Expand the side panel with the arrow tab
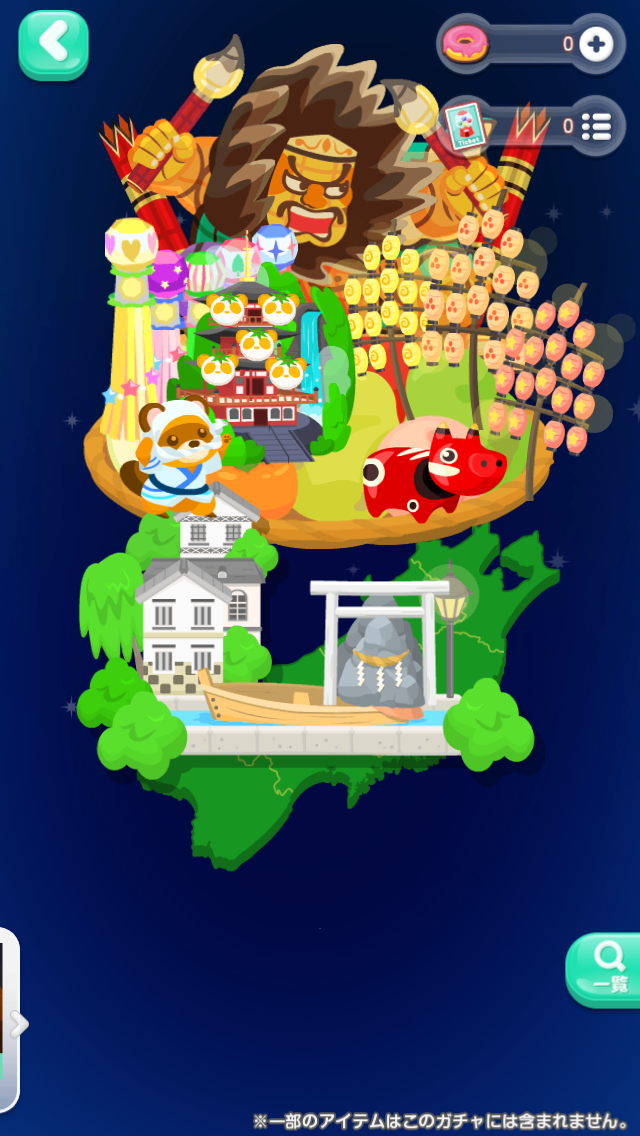 point(14,1023)
